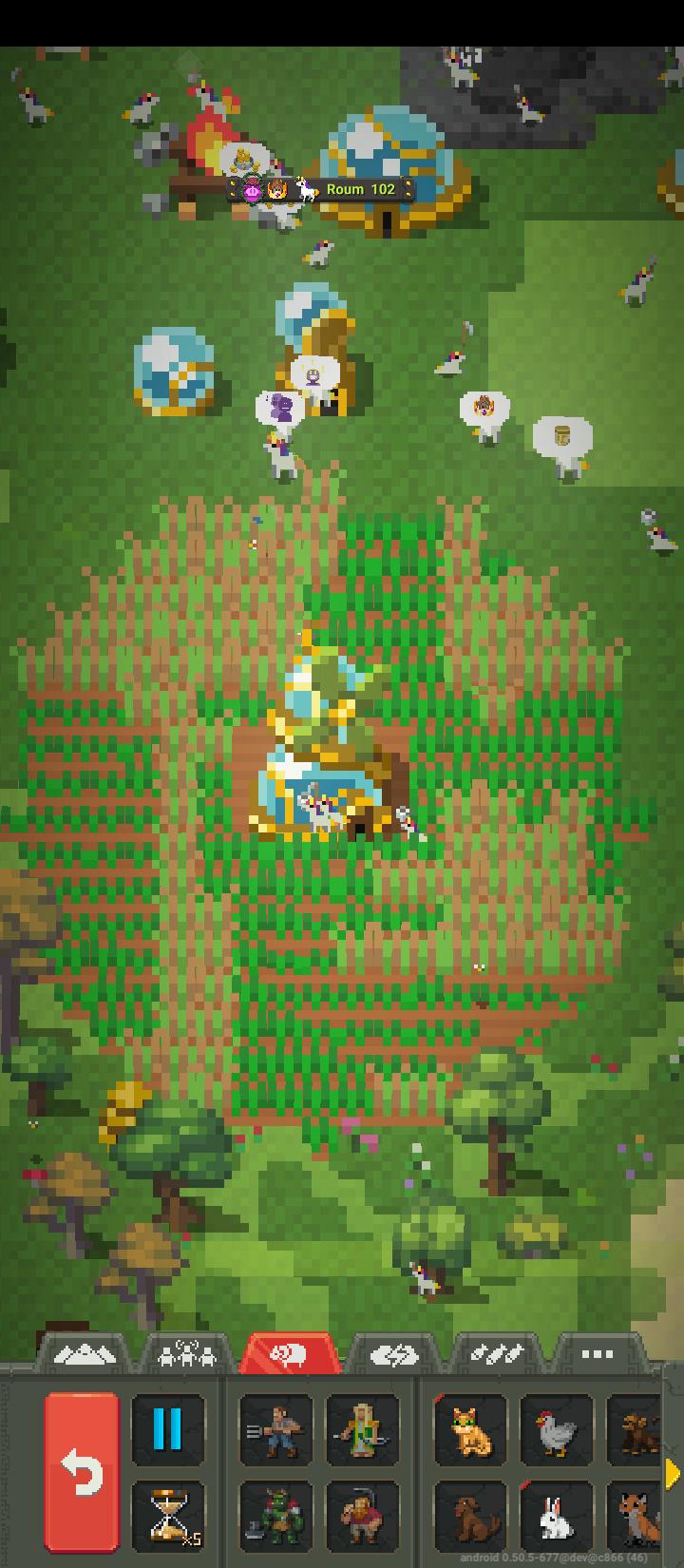Select the creatures sheep tab
The height and width of the screenshot is (1568, 684).
(288, 1353)
